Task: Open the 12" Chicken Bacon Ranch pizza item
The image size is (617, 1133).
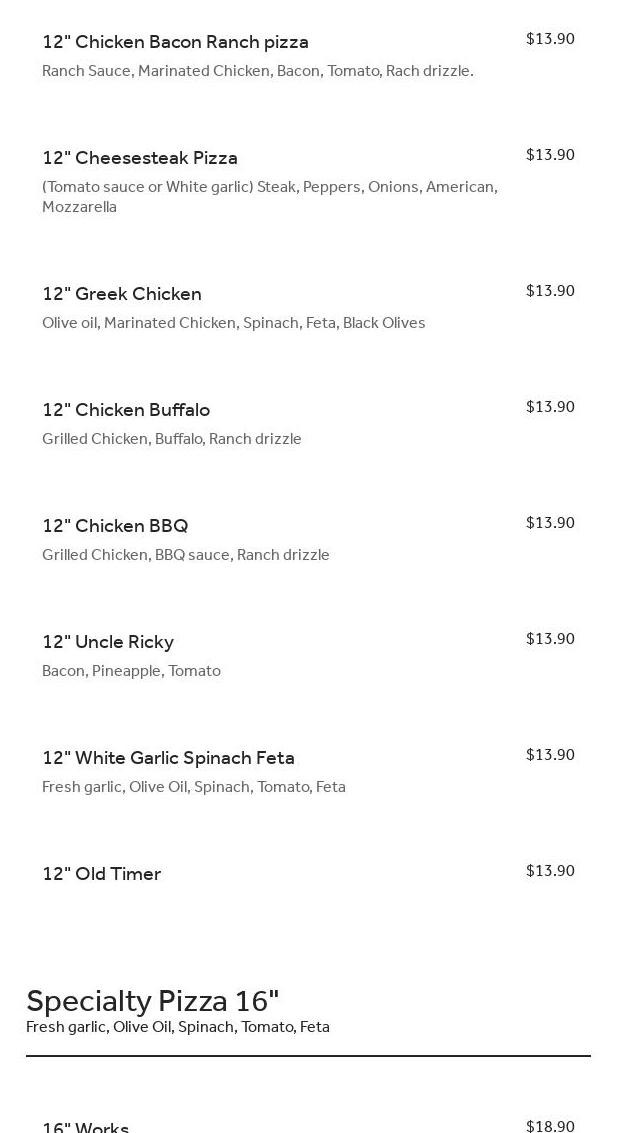Action: click(x=175, y=42)
